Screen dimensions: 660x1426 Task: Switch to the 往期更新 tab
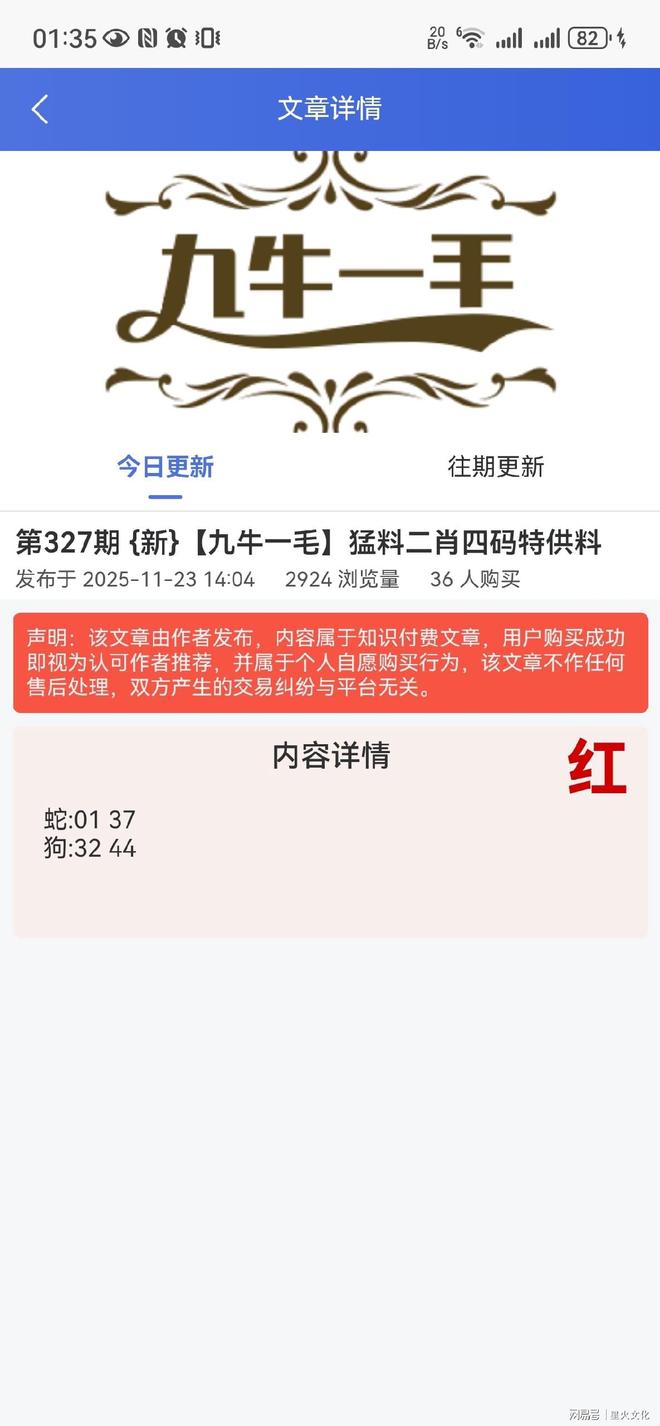495,467
